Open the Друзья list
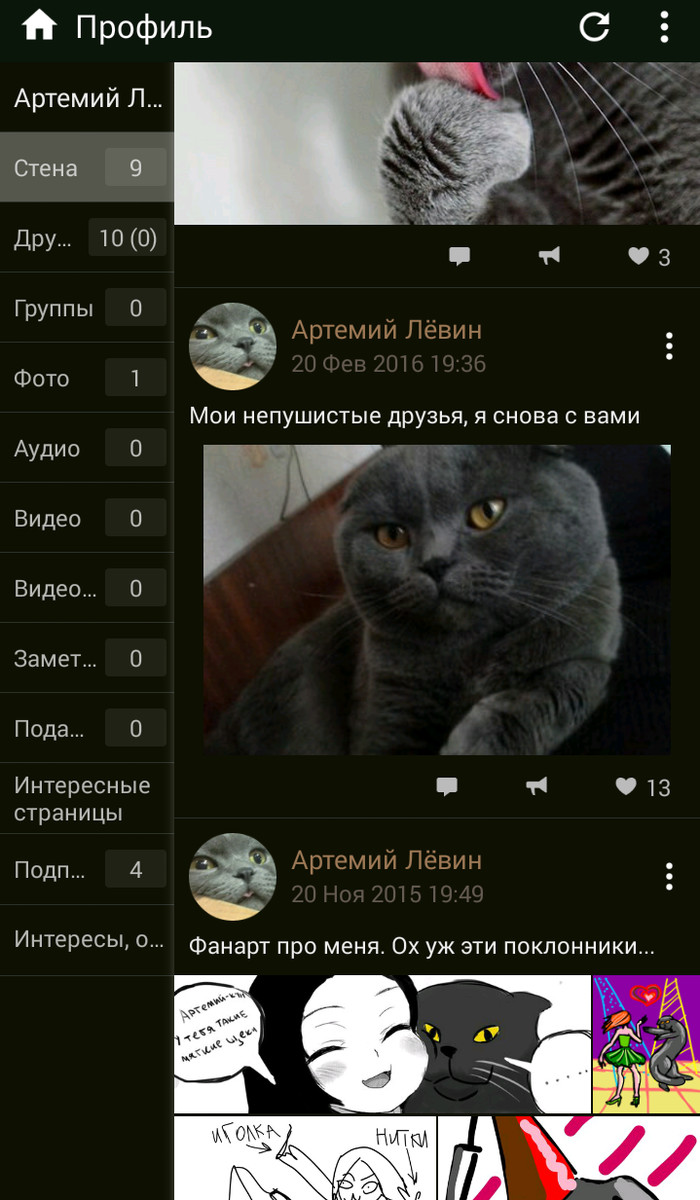 86,238
